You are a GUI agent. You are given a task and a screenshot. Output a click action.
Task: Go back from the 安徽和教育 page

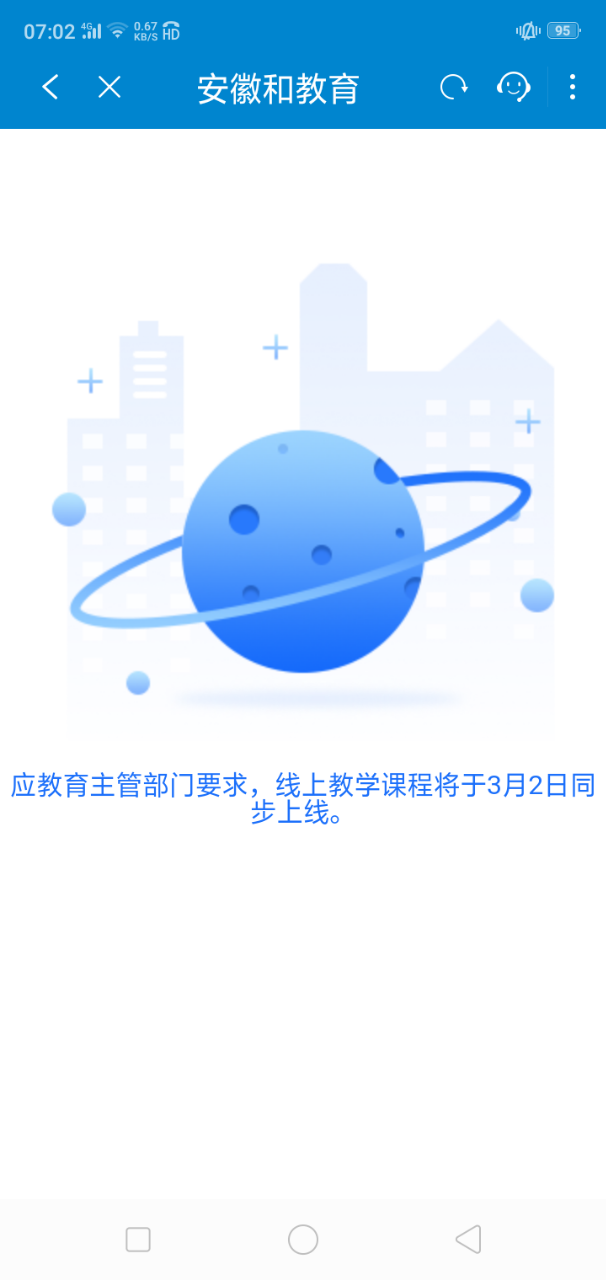(50, 87)
